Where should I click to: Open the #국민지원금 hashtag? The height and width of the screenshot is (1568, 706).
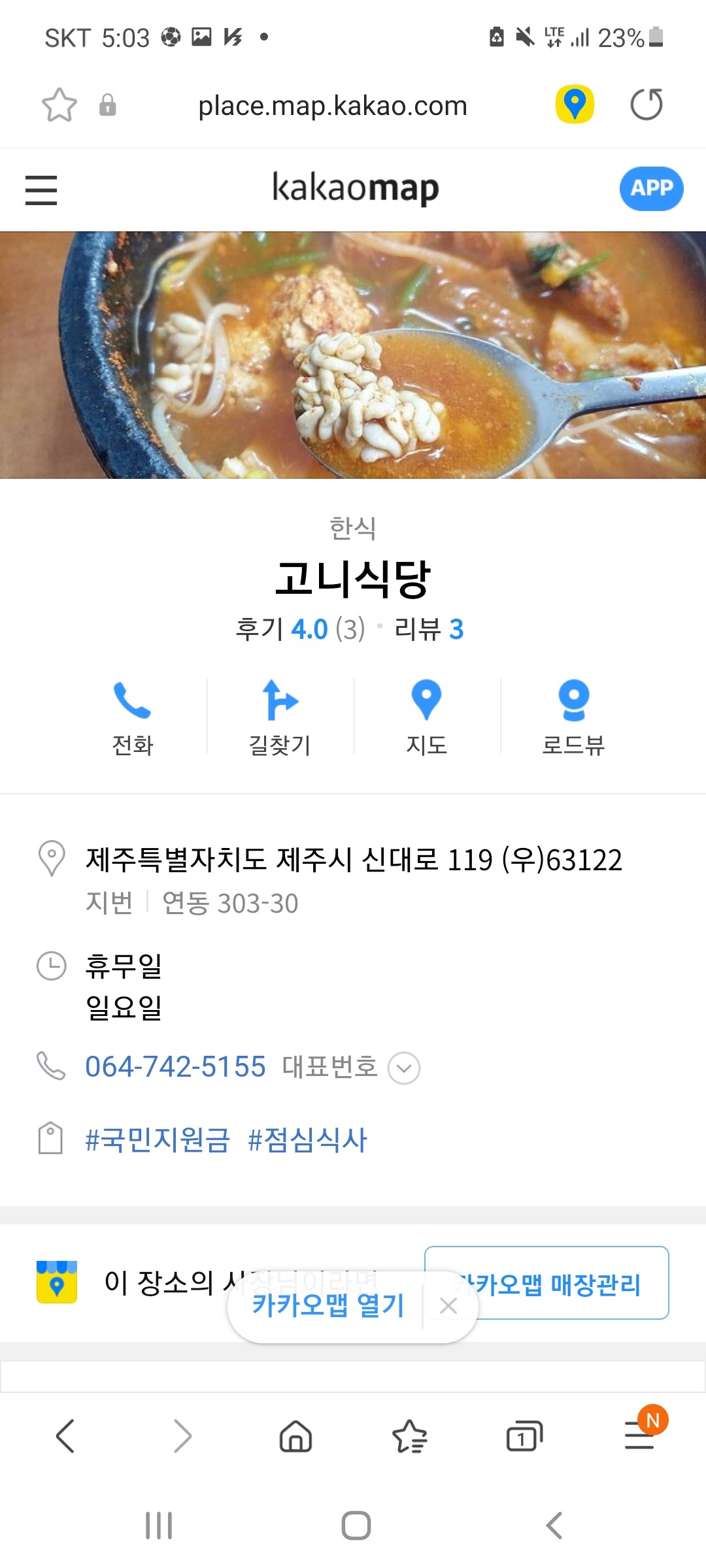[x=158, y=1140]
